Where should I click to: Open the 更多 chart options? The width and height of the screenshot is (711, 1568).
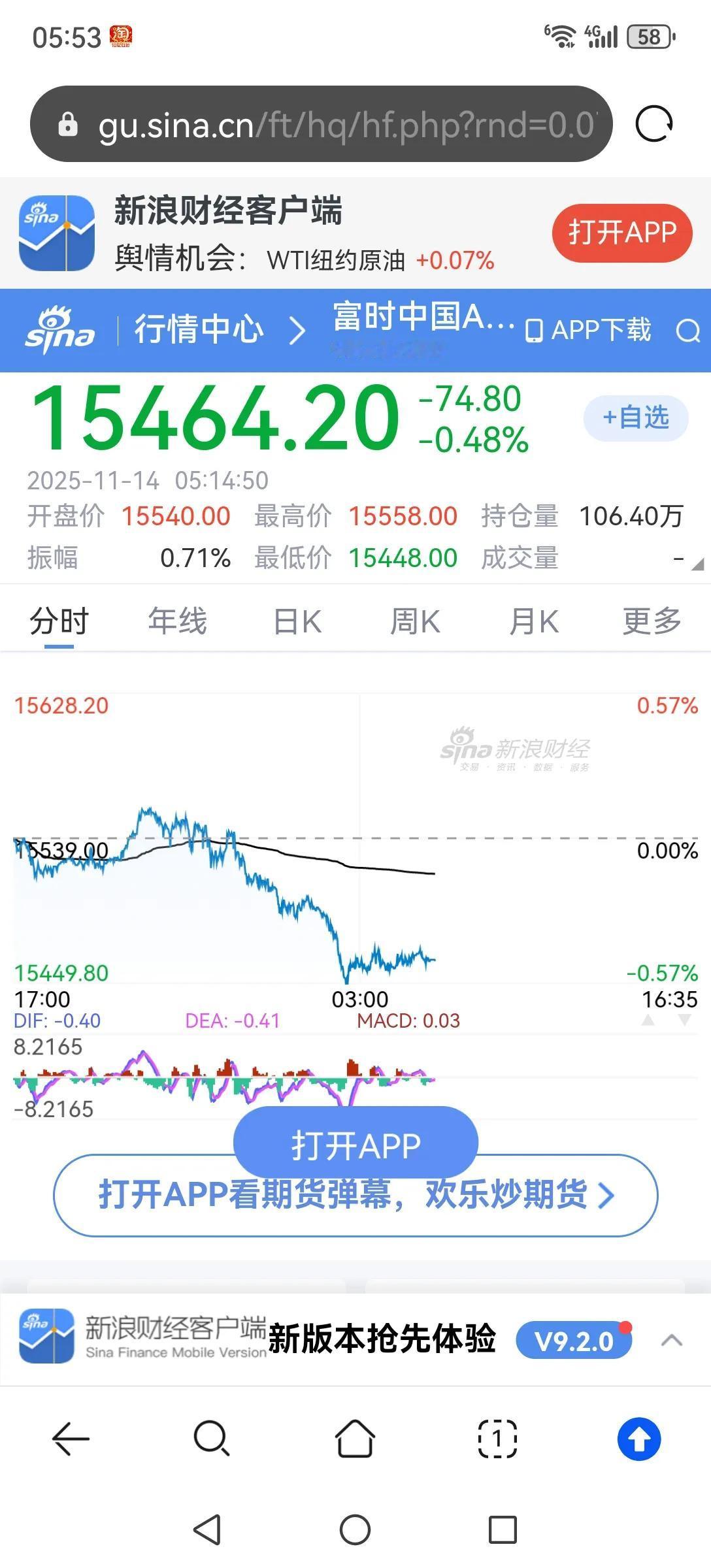click(652, 621)
